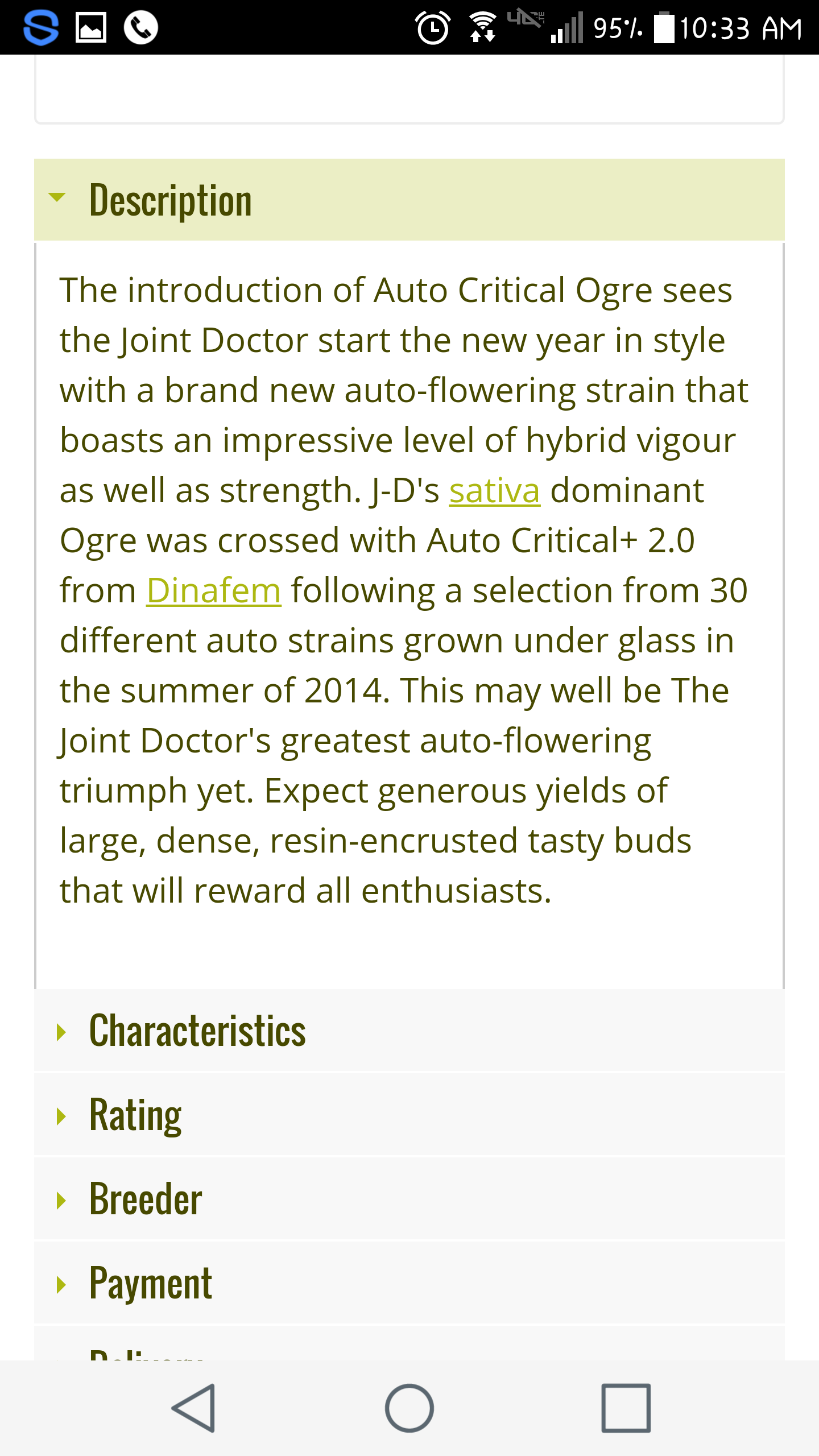The height and width of the screenshot is (1456, 819).
Task: Collapse the Description section
Action: point(409,200)
